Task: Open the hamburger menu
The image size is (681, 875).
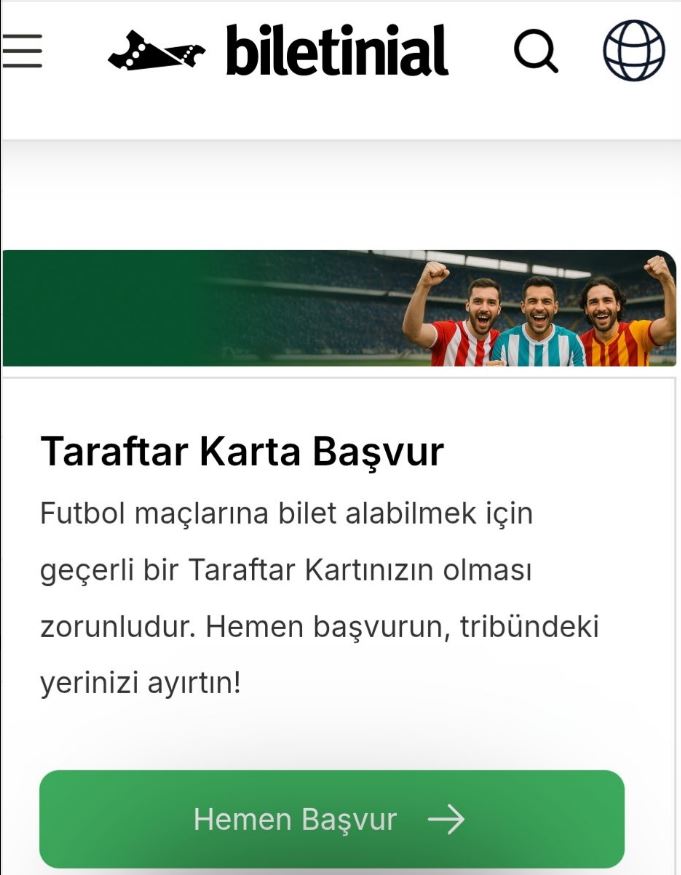Action: click(22, 50)
